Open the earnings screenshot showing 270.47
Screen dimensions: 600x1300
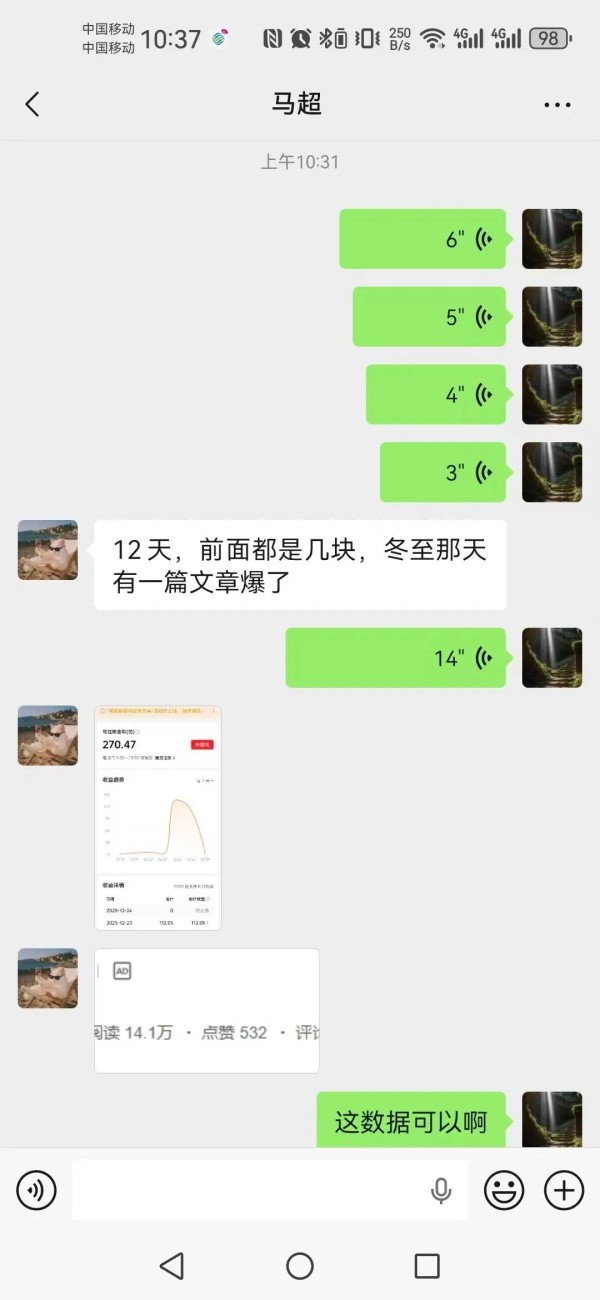coord(158,818)
